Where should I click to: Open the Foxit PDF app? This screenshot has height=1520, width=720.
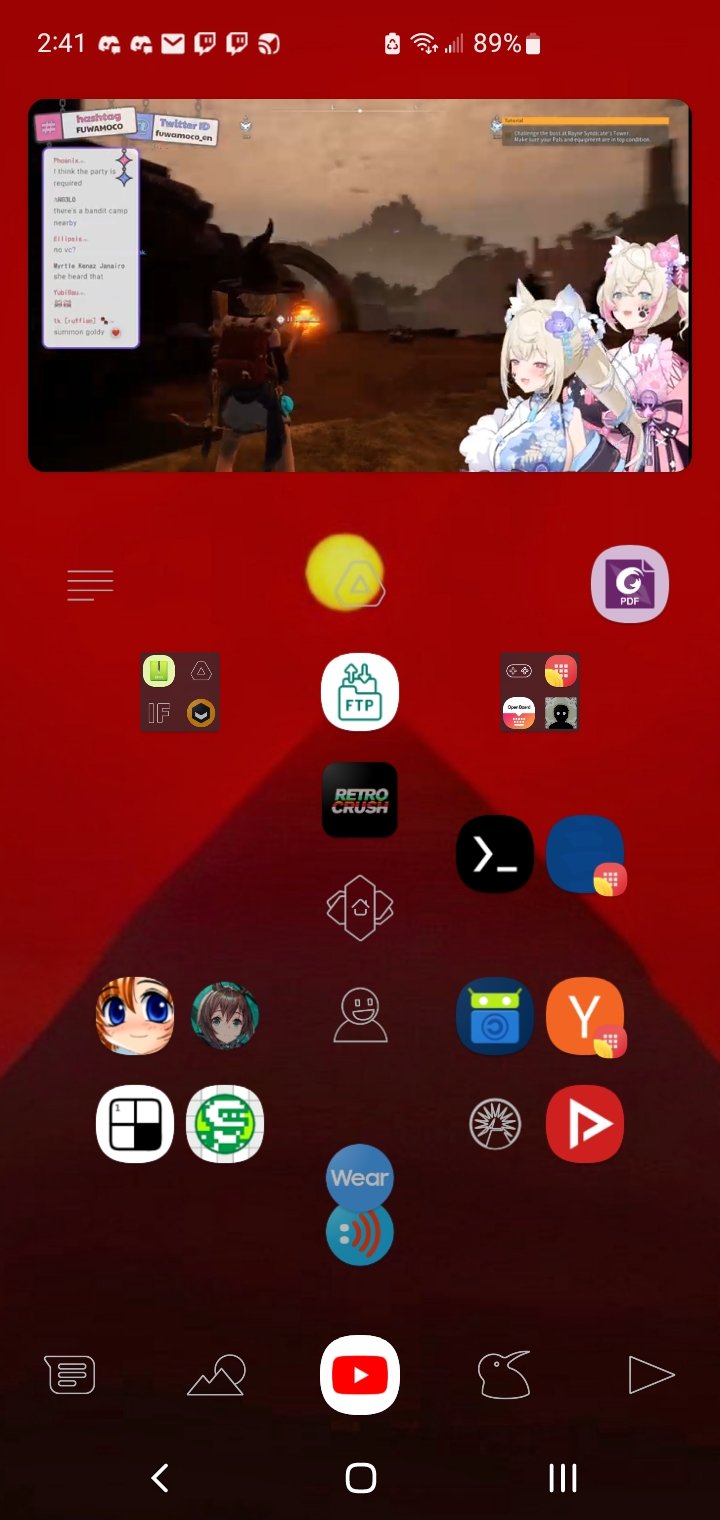pyautogui.click(x=630, y=584)
